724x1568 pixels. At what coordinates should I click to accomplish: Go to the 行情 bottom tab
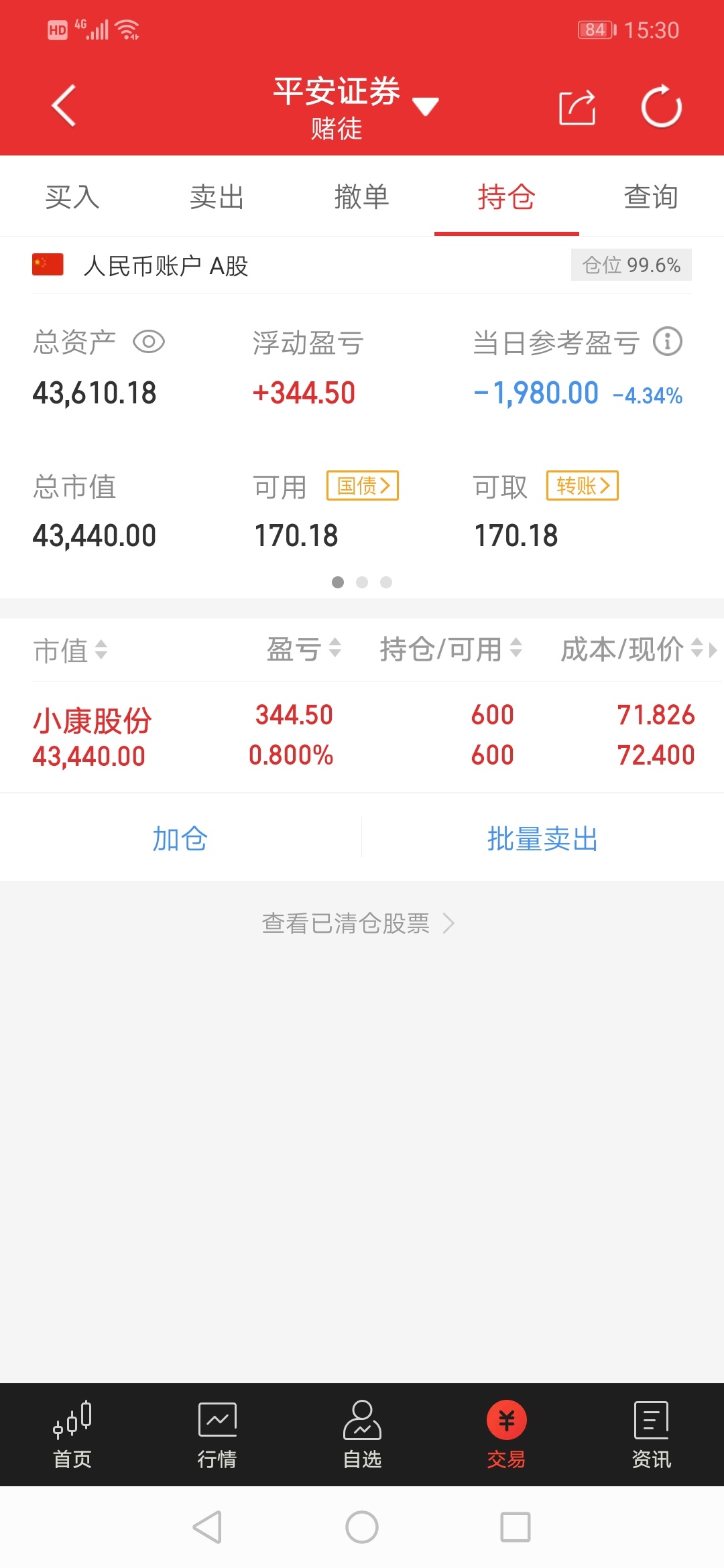(x=217, y=1435)
